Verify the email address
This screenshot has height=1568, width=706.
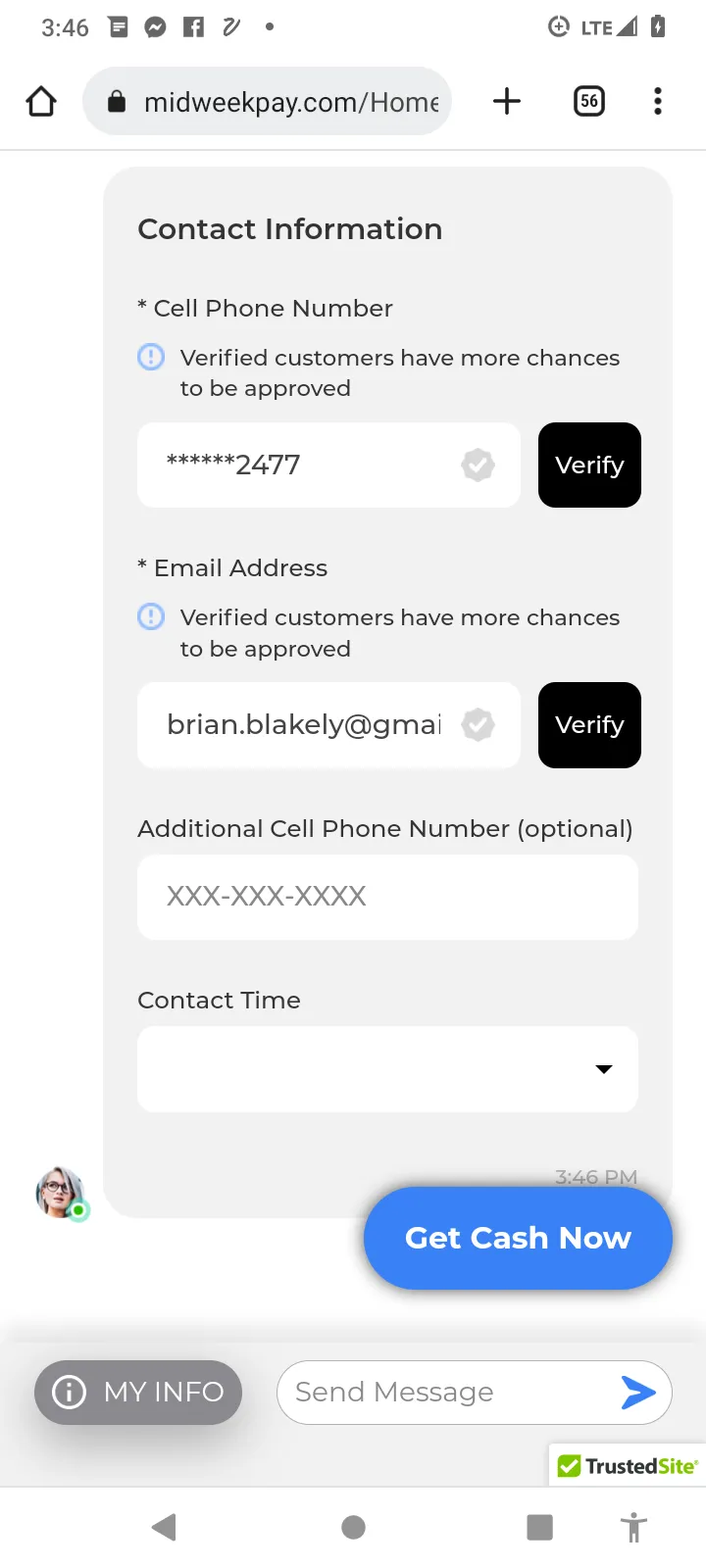pyautogui.click(x=589, y=725)
